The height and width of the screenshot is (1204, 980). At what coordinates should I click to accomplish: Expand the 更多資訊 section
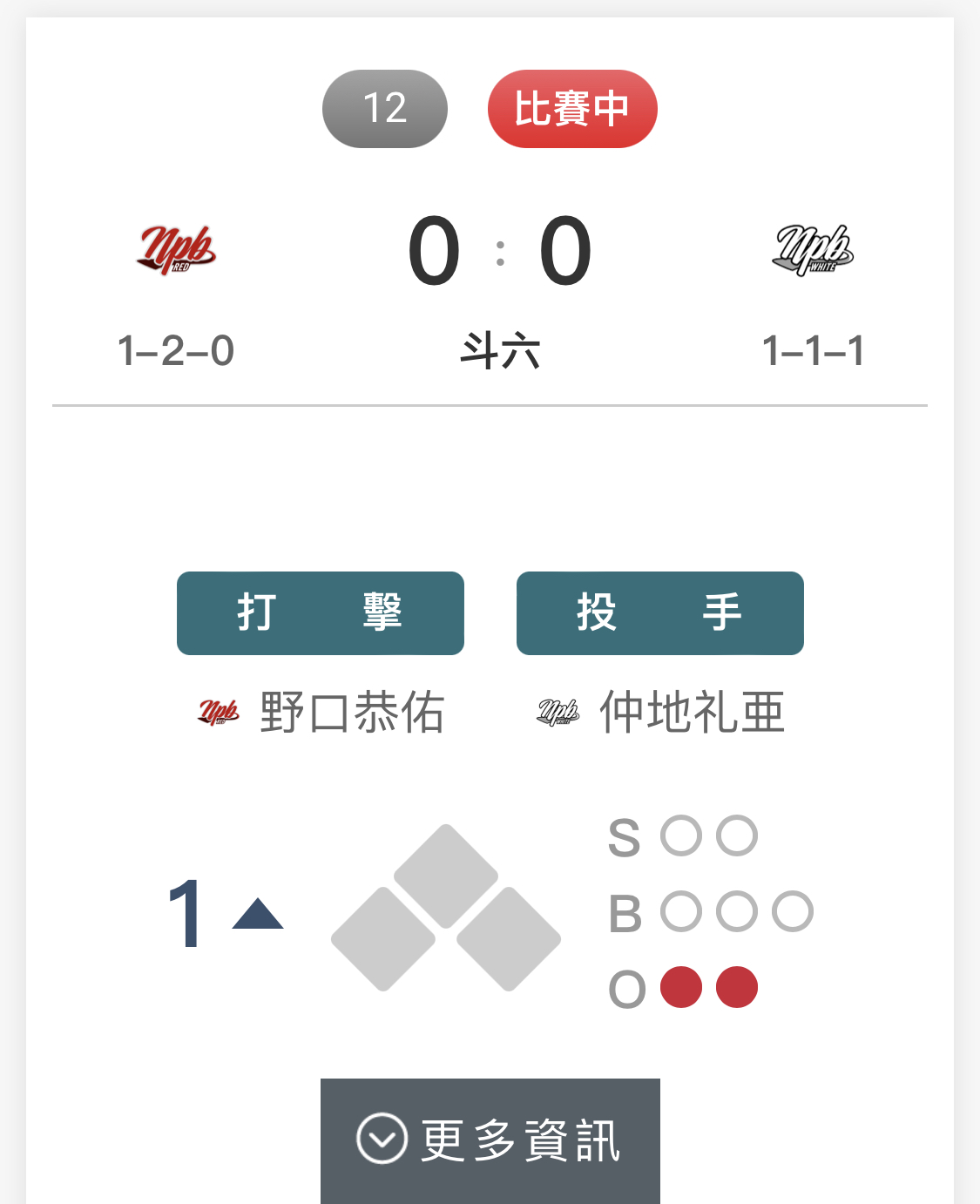[490, 1140]
